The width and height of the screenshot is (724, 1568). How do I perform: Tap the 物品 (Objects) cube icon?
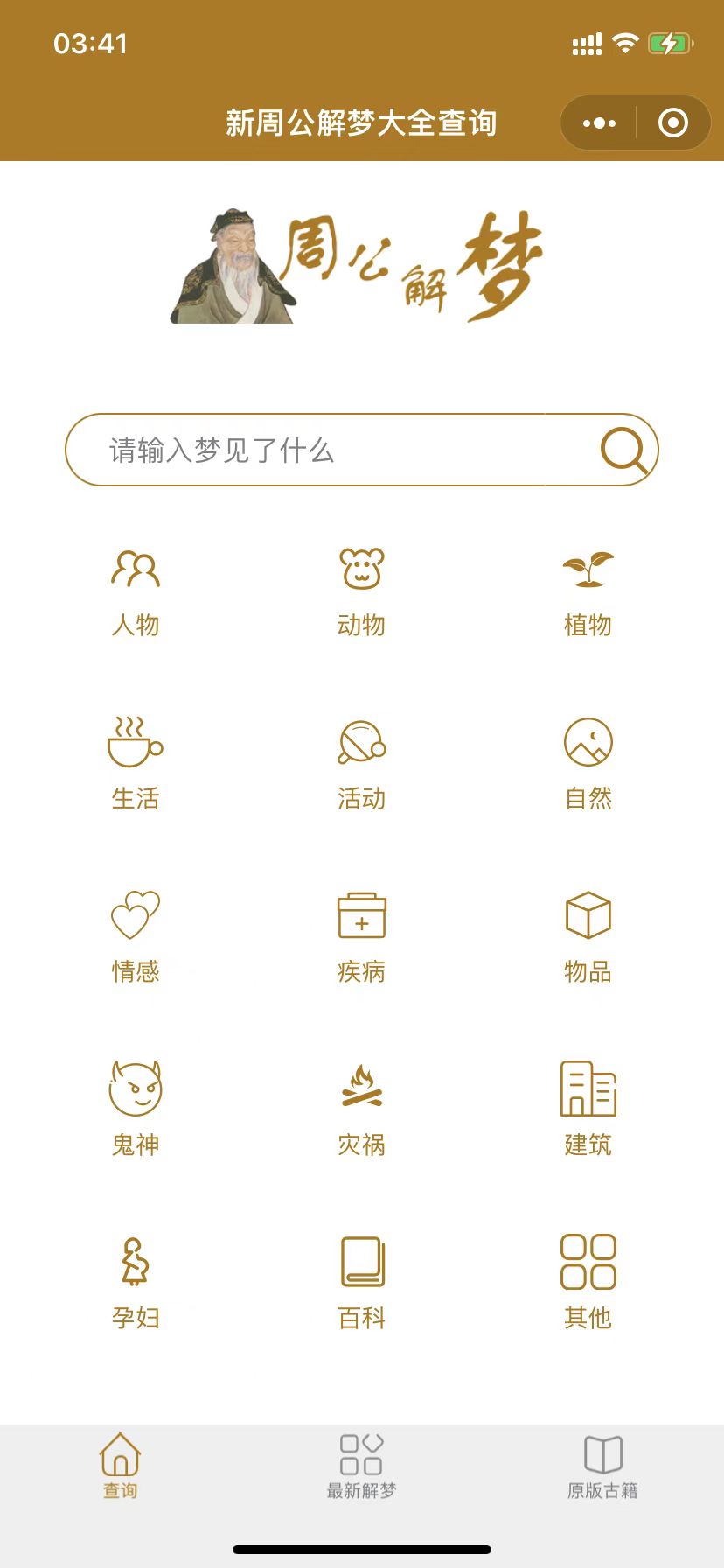(x=588, y=913)
